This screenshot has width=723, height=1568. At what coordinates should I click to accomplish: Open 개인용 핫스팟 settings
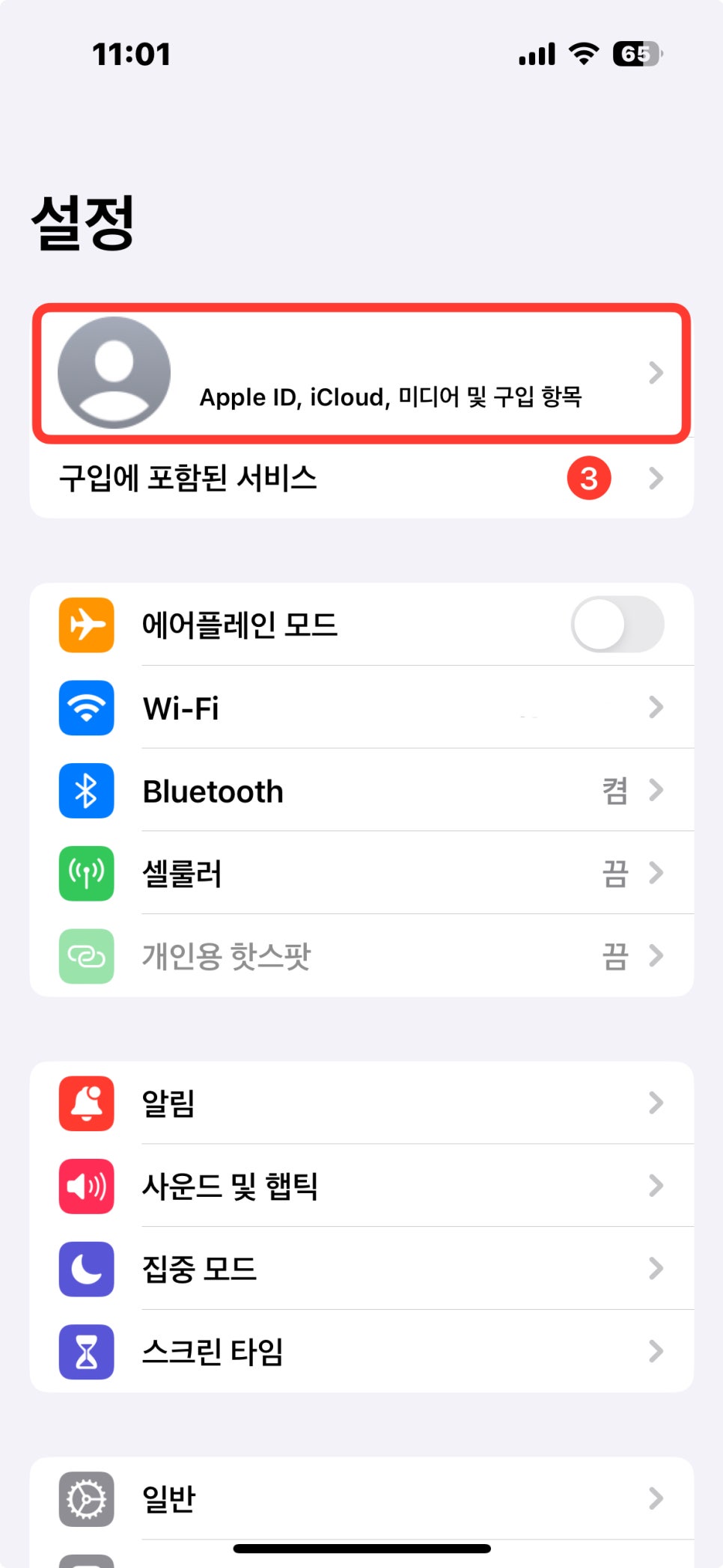361,956
